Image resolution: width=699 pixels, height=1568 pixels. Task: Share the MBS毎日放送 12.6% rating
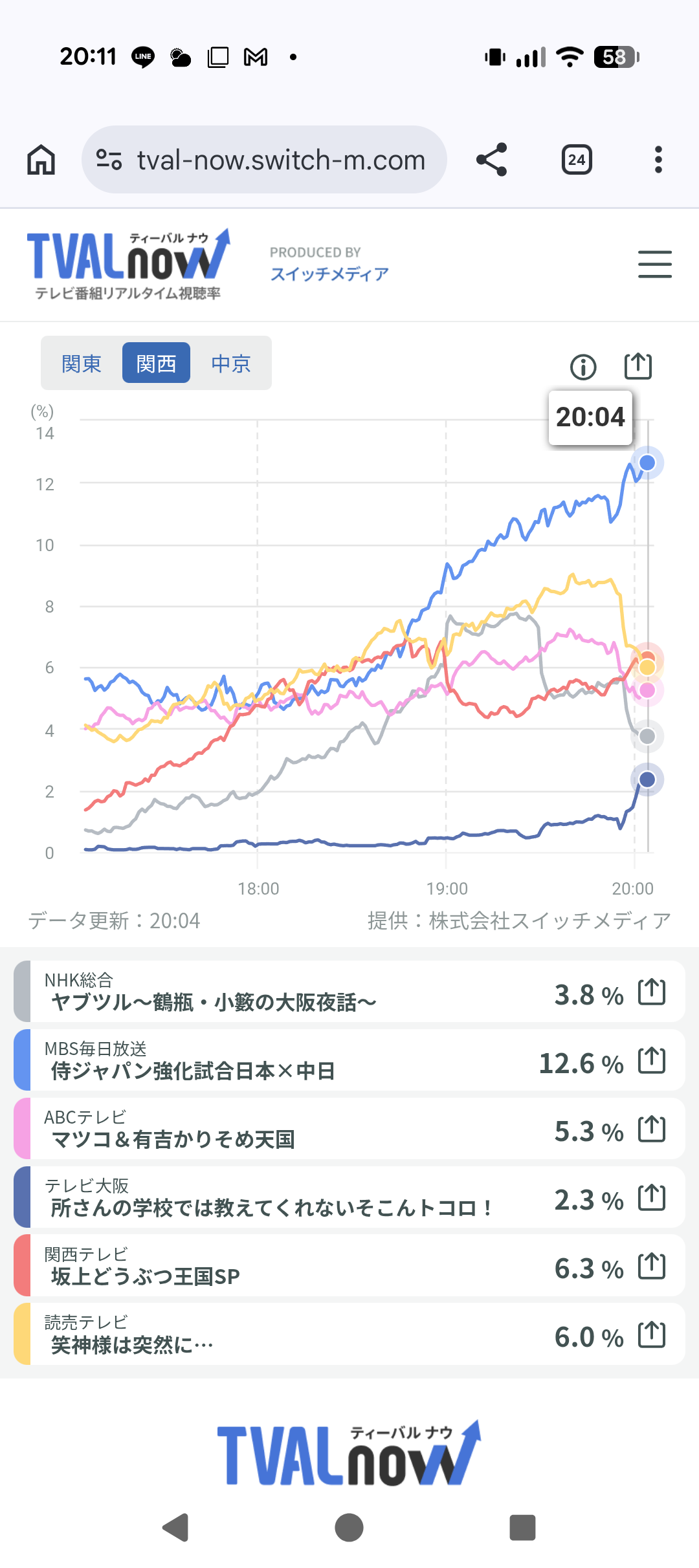click(x=651, y=1060)
